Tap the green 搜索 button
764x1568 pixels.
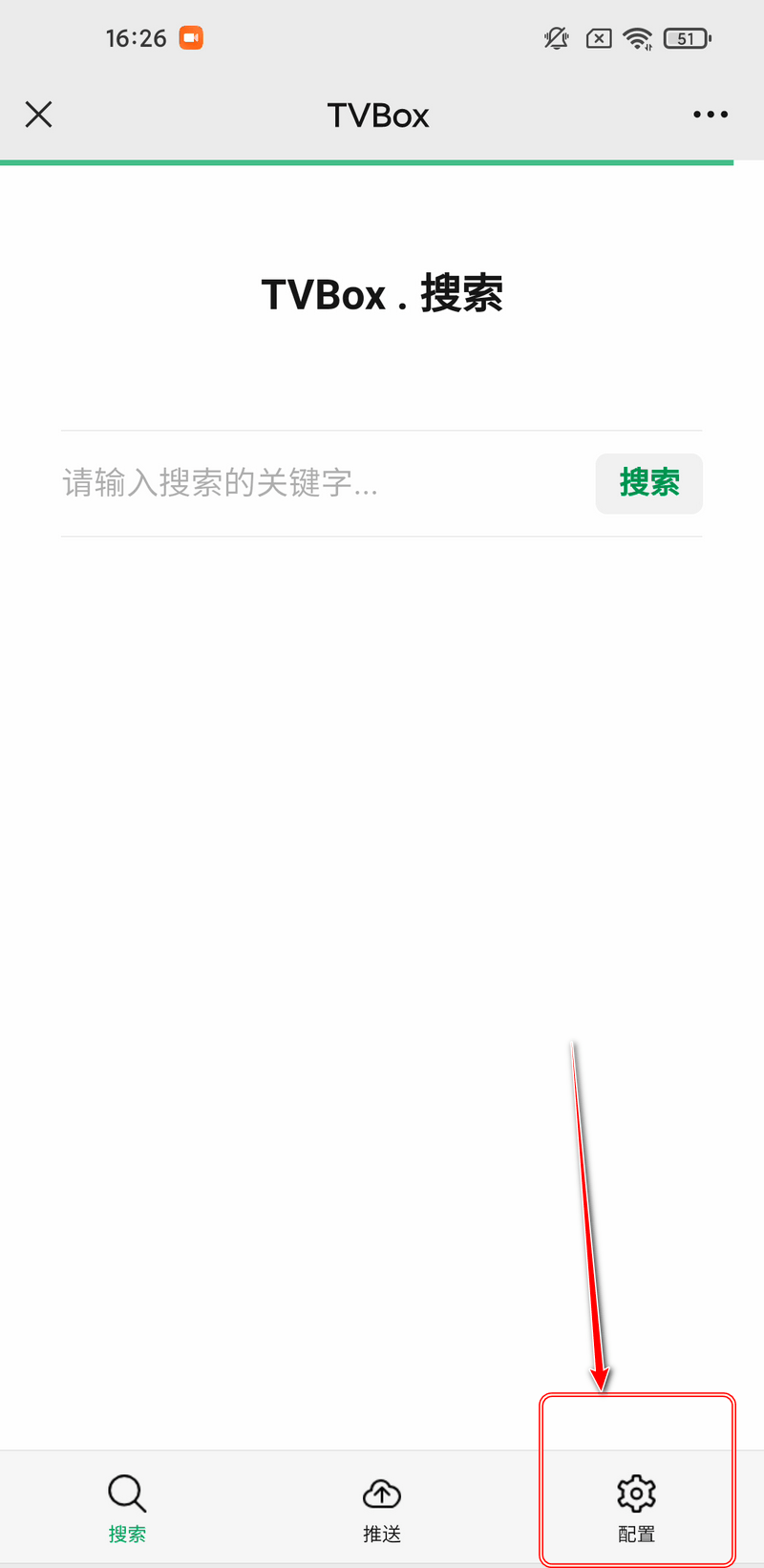(x=649, y=483)
